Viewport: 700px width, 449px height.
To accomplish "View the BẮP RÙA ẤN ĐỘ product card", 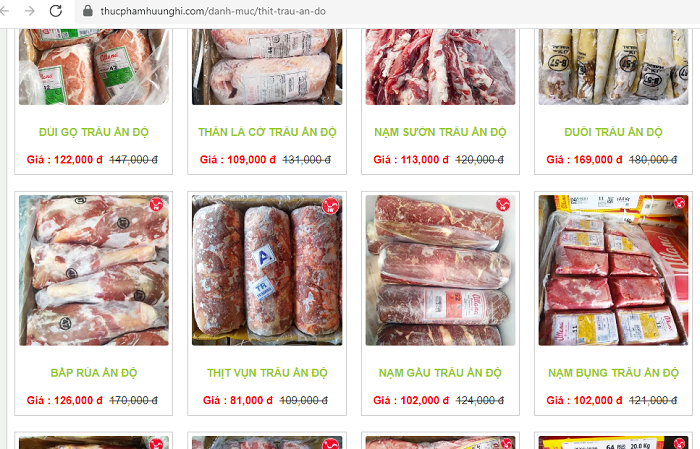I will click(94, 373).
